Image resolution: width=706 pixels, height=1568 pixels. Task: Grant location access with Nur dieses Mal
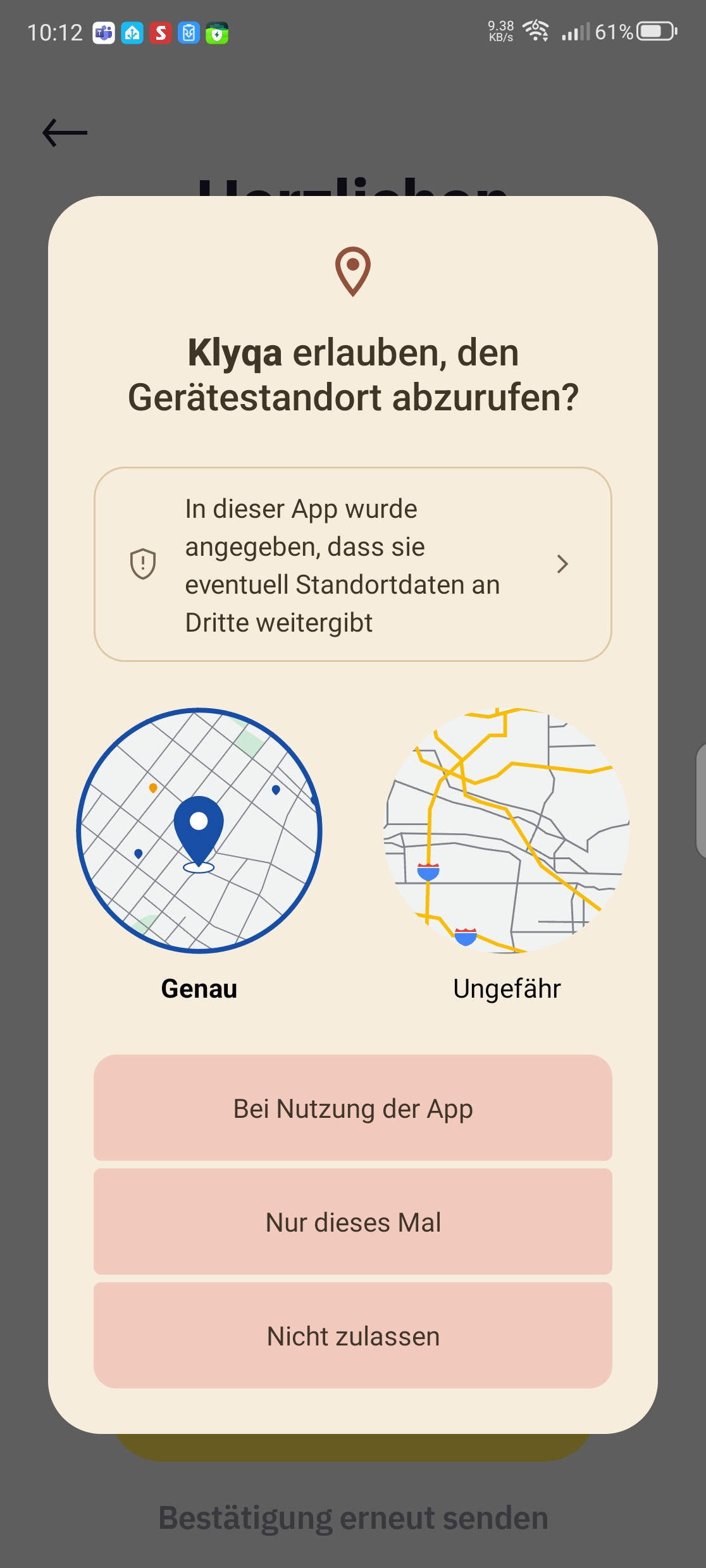click(352, 1222)
